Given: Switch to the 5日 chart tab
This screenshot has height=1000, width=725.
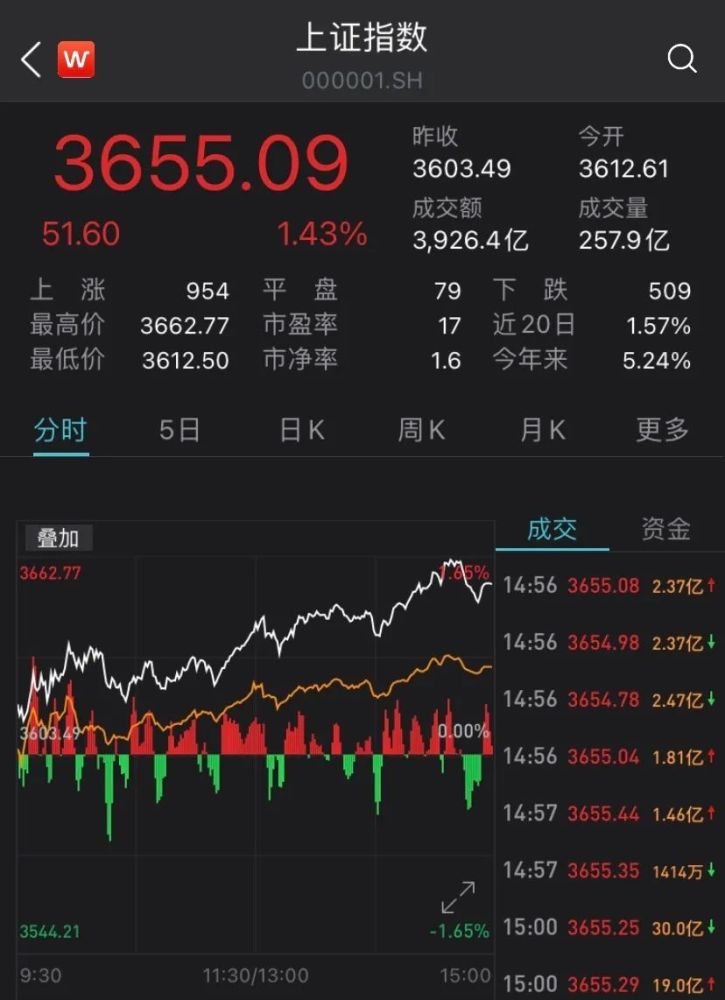Looking at the screenshot, I should pyautogui.click(x=180, y=430).
